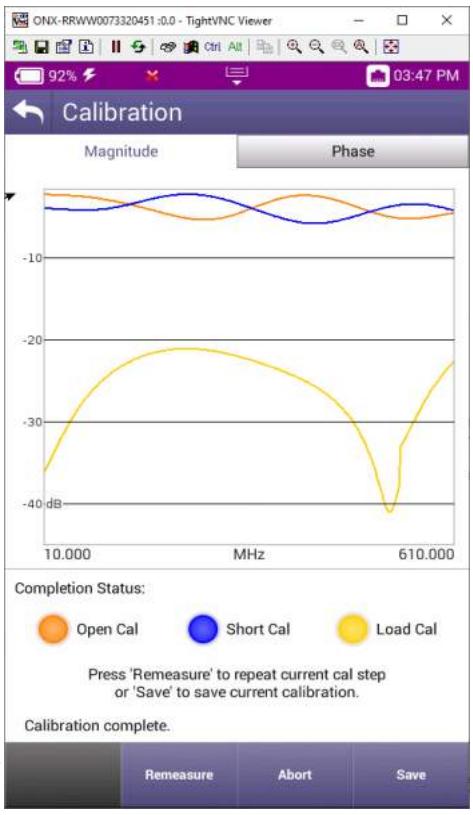Switch to the Magnitude tab
The image size is (473, 815).
pyautogui.click(x=121, y=151)
